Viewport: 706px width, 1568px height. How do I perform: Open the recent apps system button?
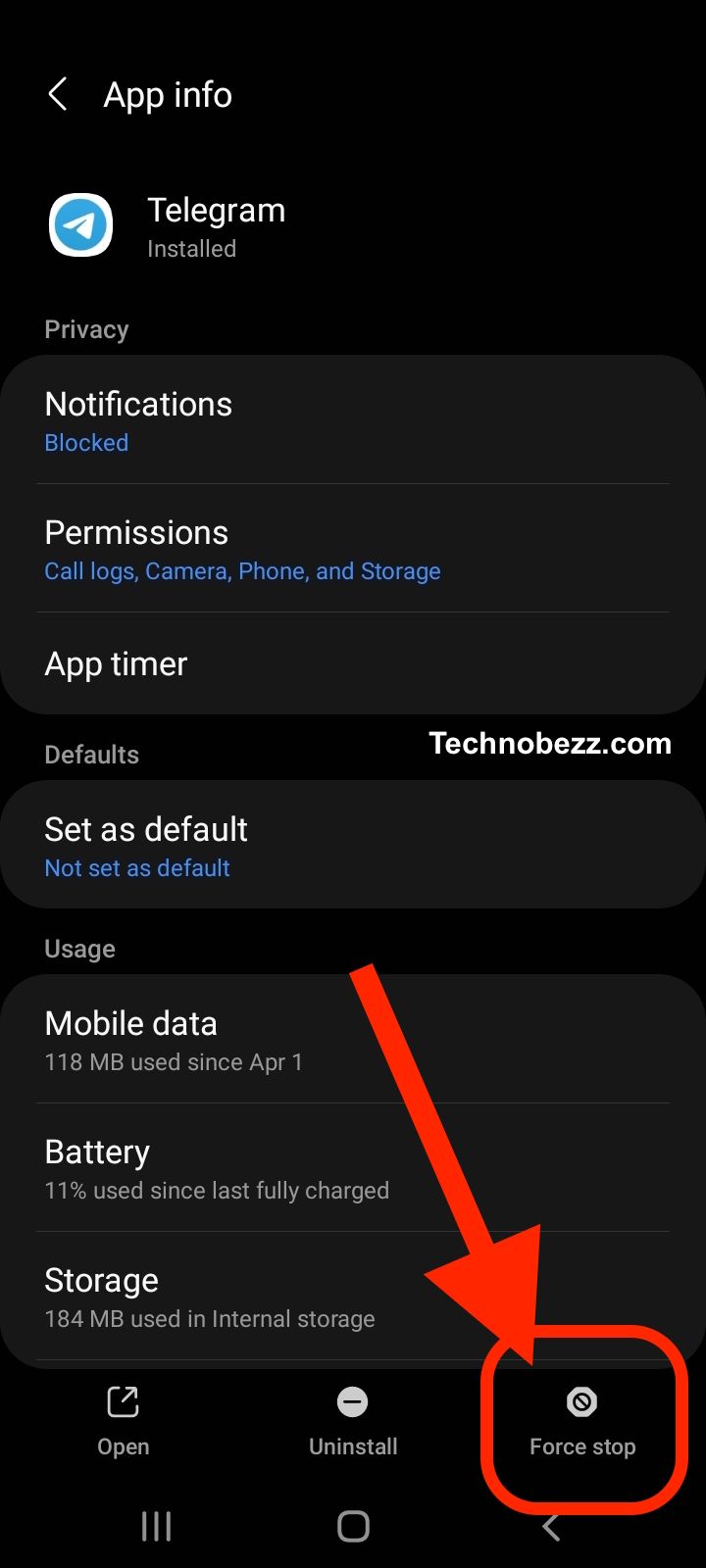(156, 1526)
